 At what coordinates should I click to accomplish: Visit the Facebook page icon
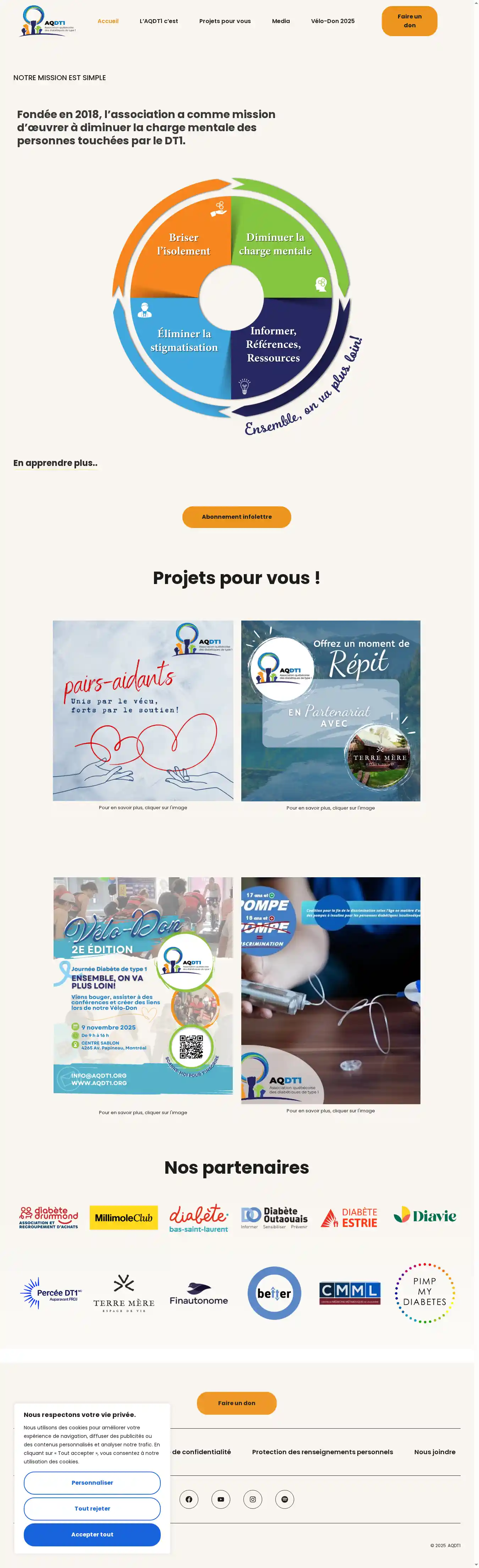(189, 1499)
